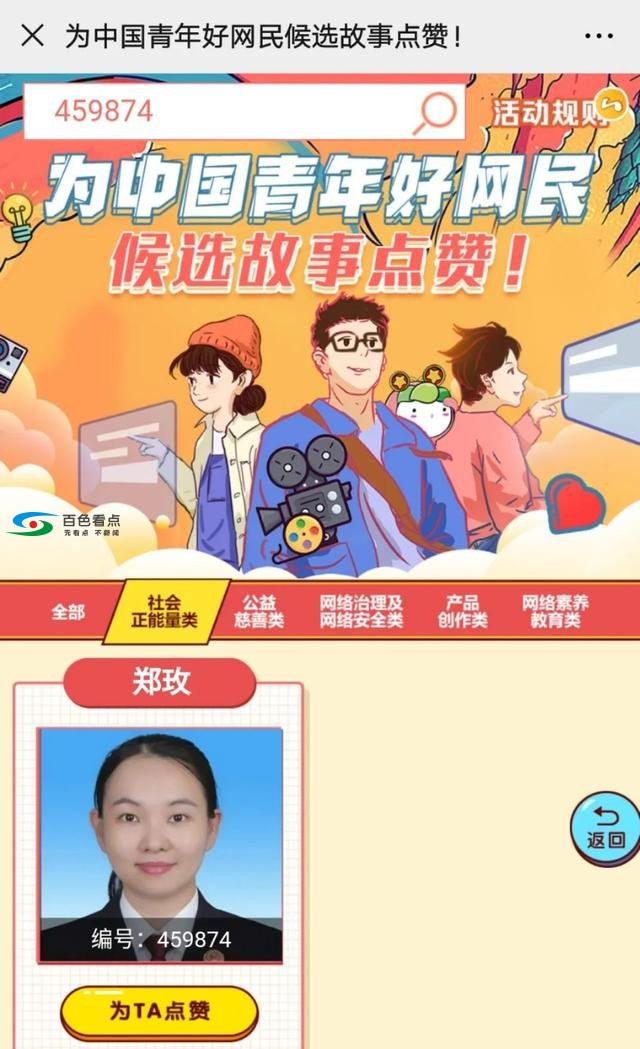Viewport: 640px width, 1049px height.
Task: Switch to the 全部 tab
Action: click(68, 611)
